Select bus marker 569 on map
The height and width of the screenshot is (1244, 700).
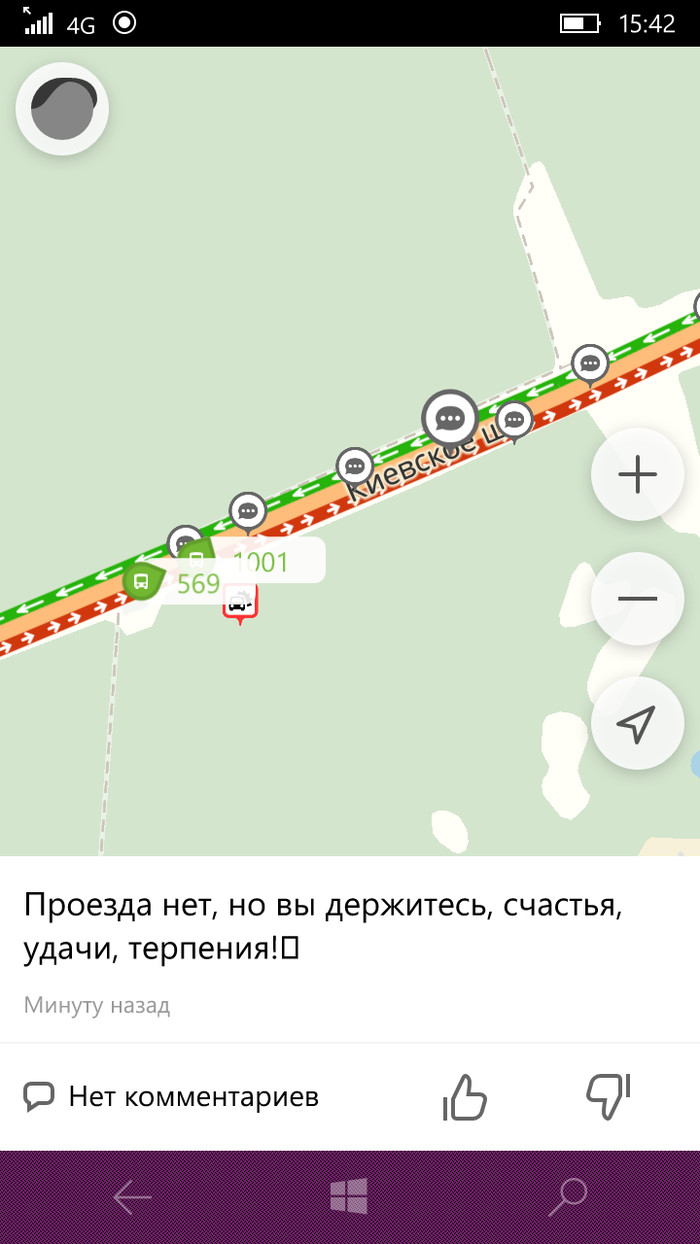point(143,582)
